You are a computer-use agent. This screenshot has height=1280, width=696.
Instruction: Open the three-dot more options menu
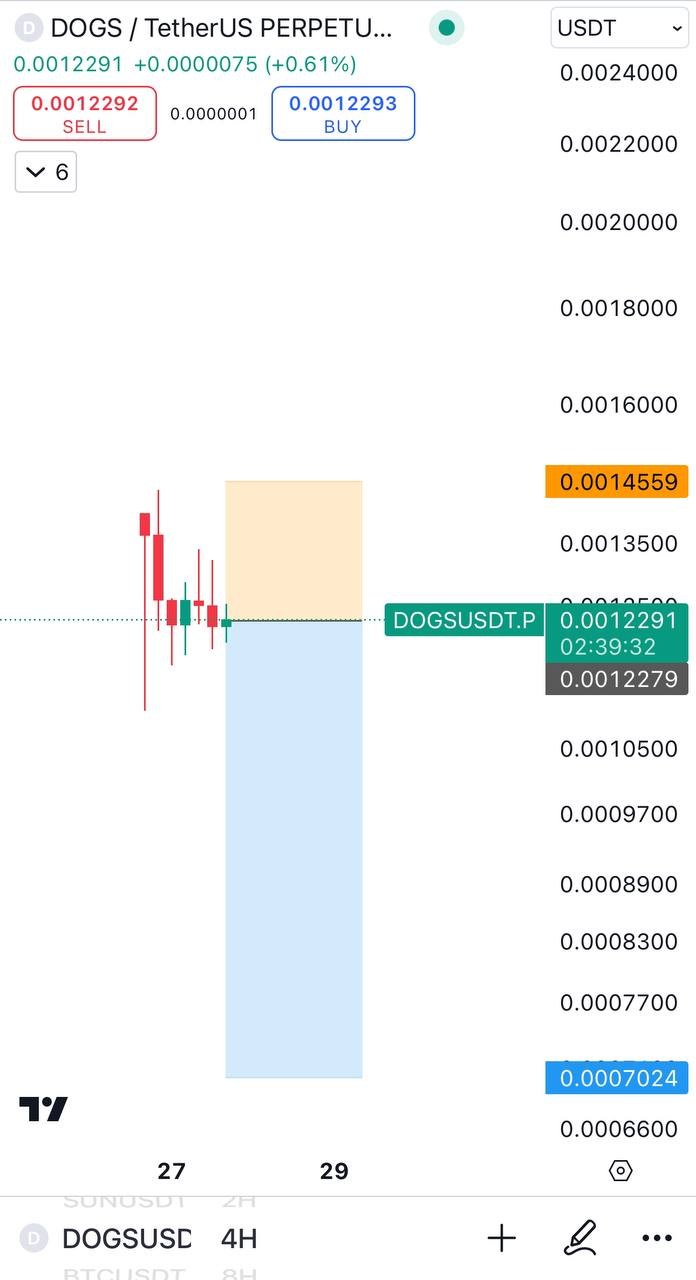click(656, 1239)
